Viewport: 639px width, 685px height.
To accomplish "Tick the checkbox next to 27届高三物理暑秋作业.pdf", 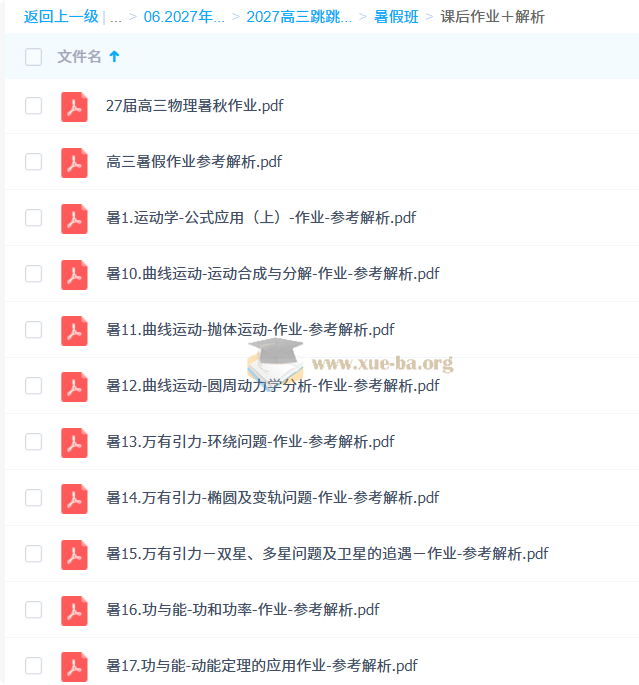I will 34,106.
